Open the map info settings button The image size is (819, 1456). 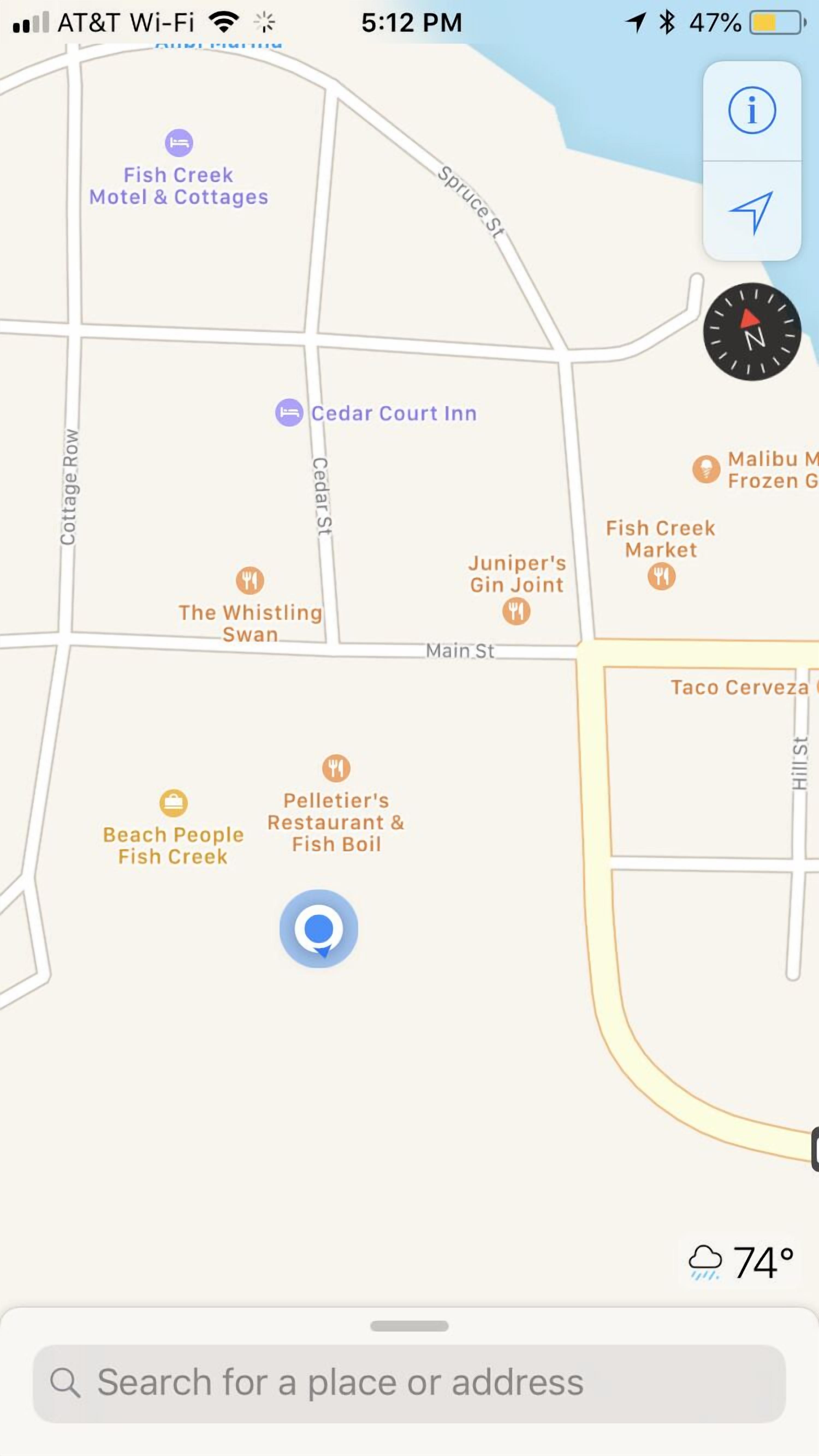752,110
